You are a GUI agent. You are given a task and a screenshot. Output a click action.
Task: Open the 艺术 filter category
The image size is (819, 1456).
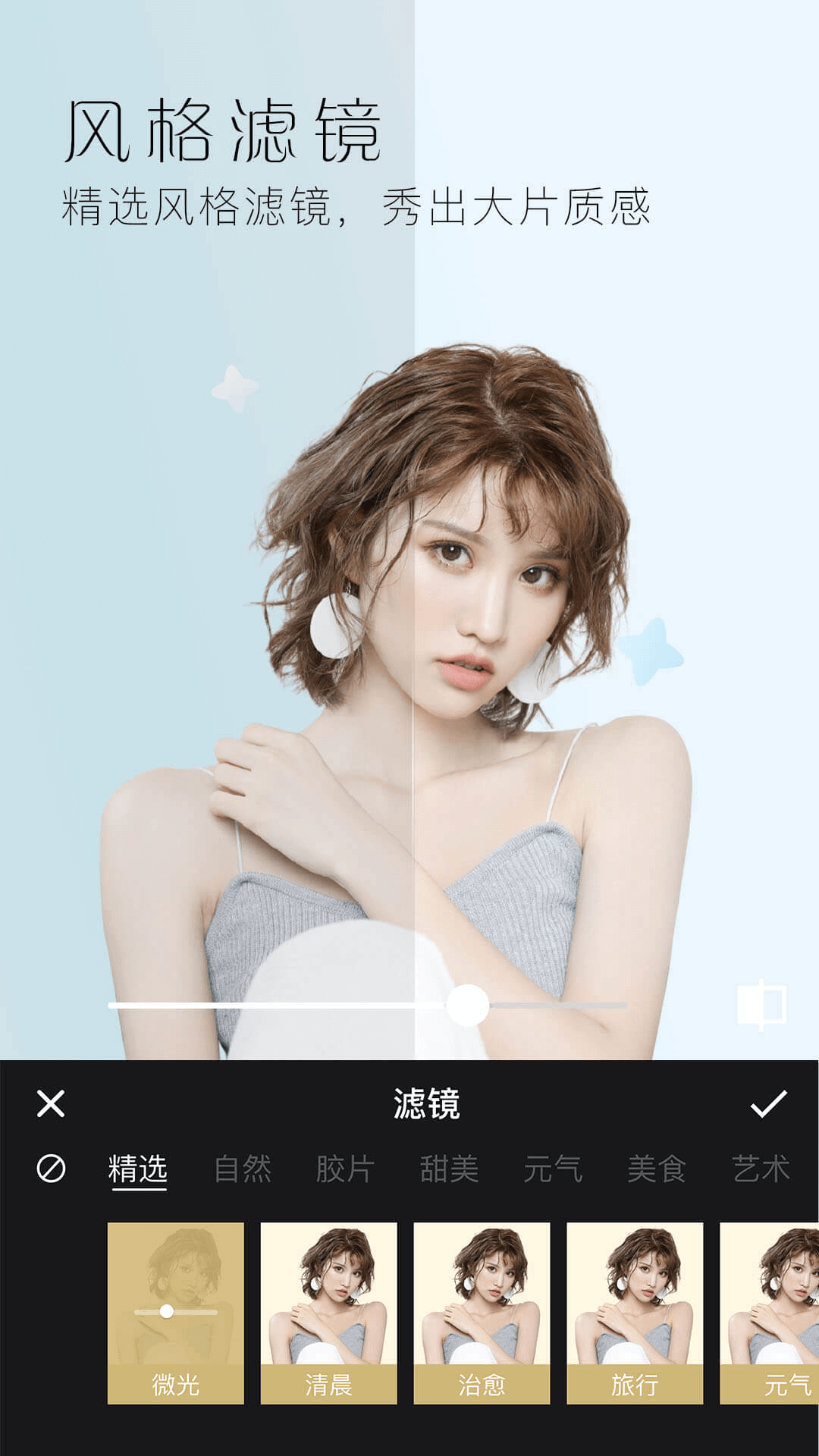[761, 1169]
